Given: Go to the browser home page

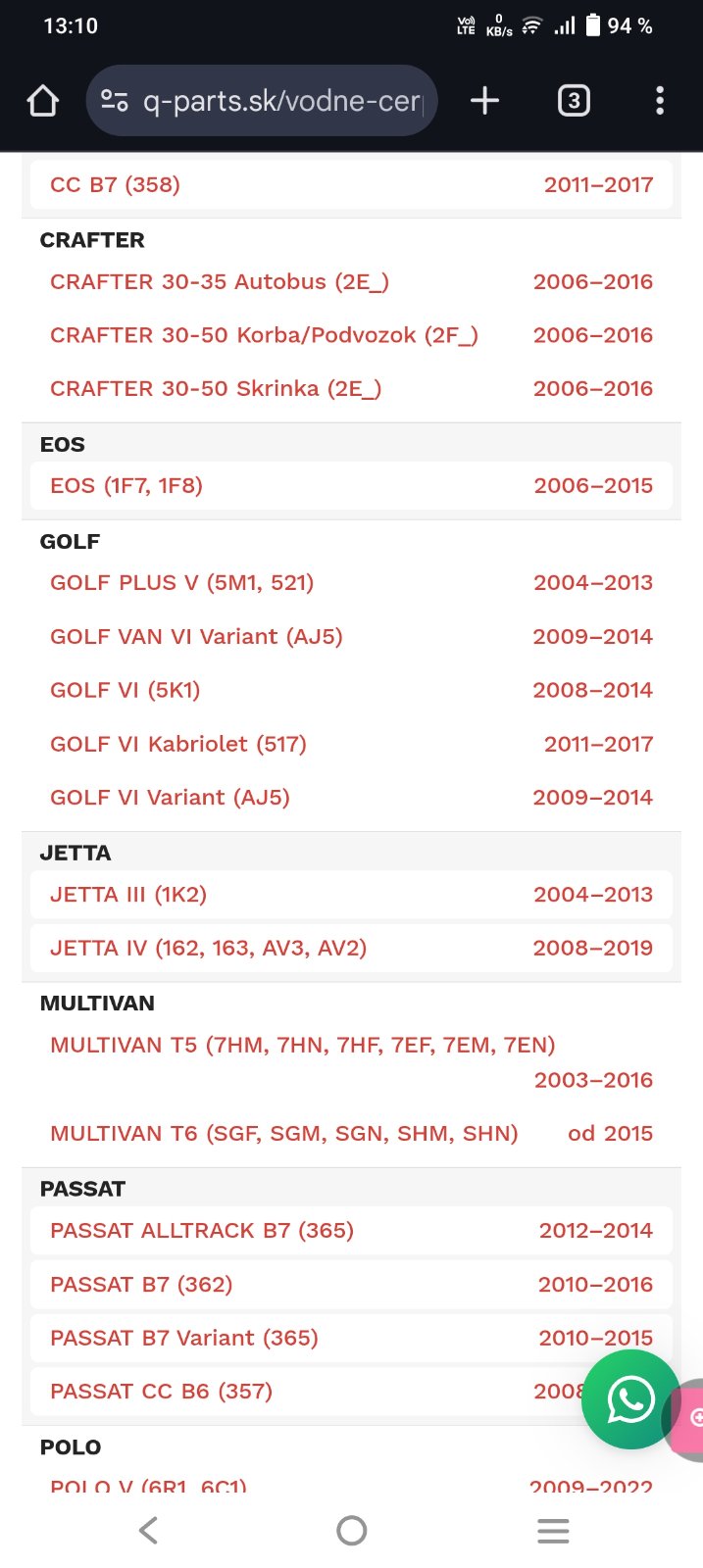Looking at the screenshot, I should (x=43, y=101).
